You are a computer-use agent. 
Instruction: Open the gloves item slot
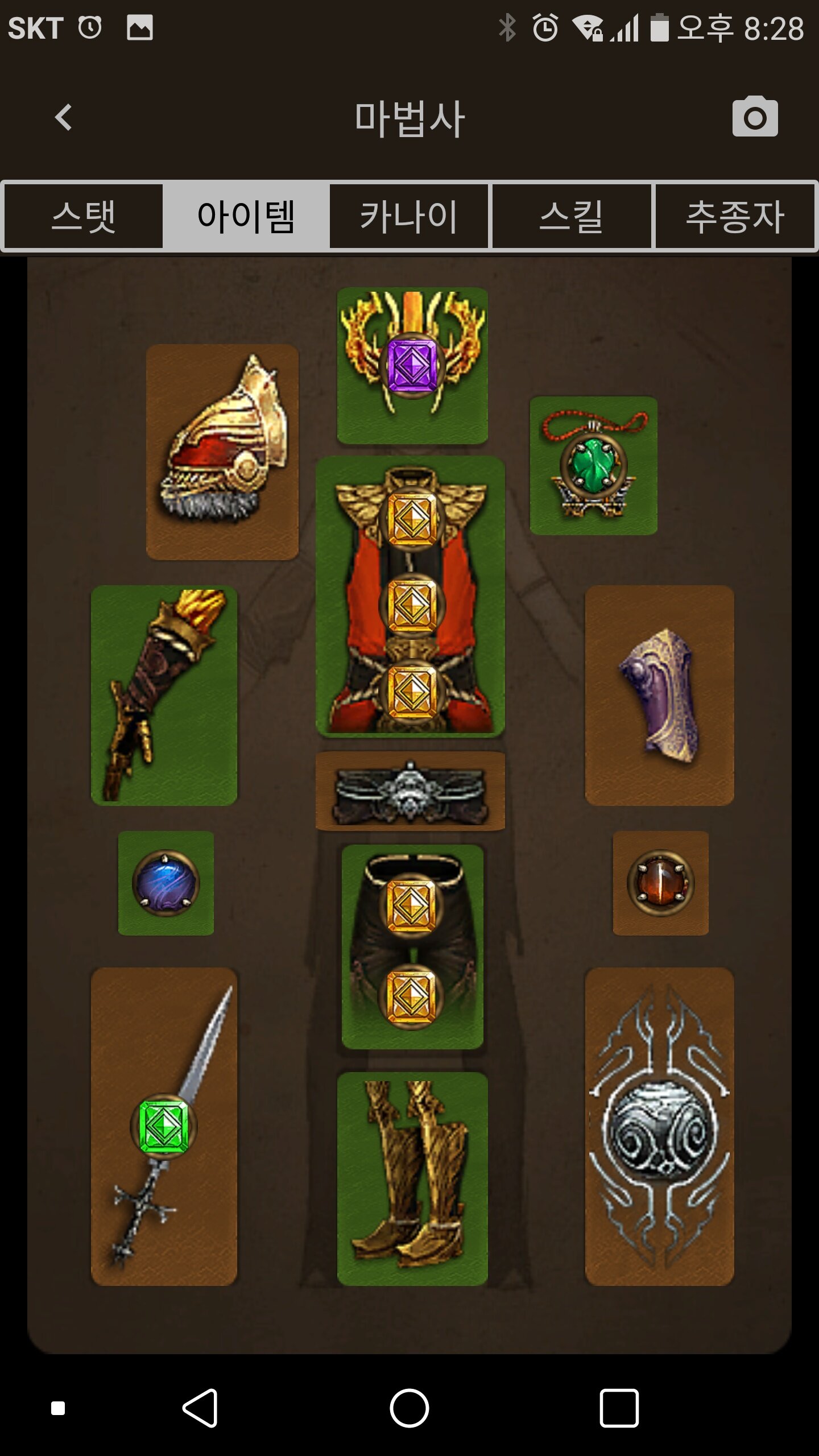coord(164,695)
